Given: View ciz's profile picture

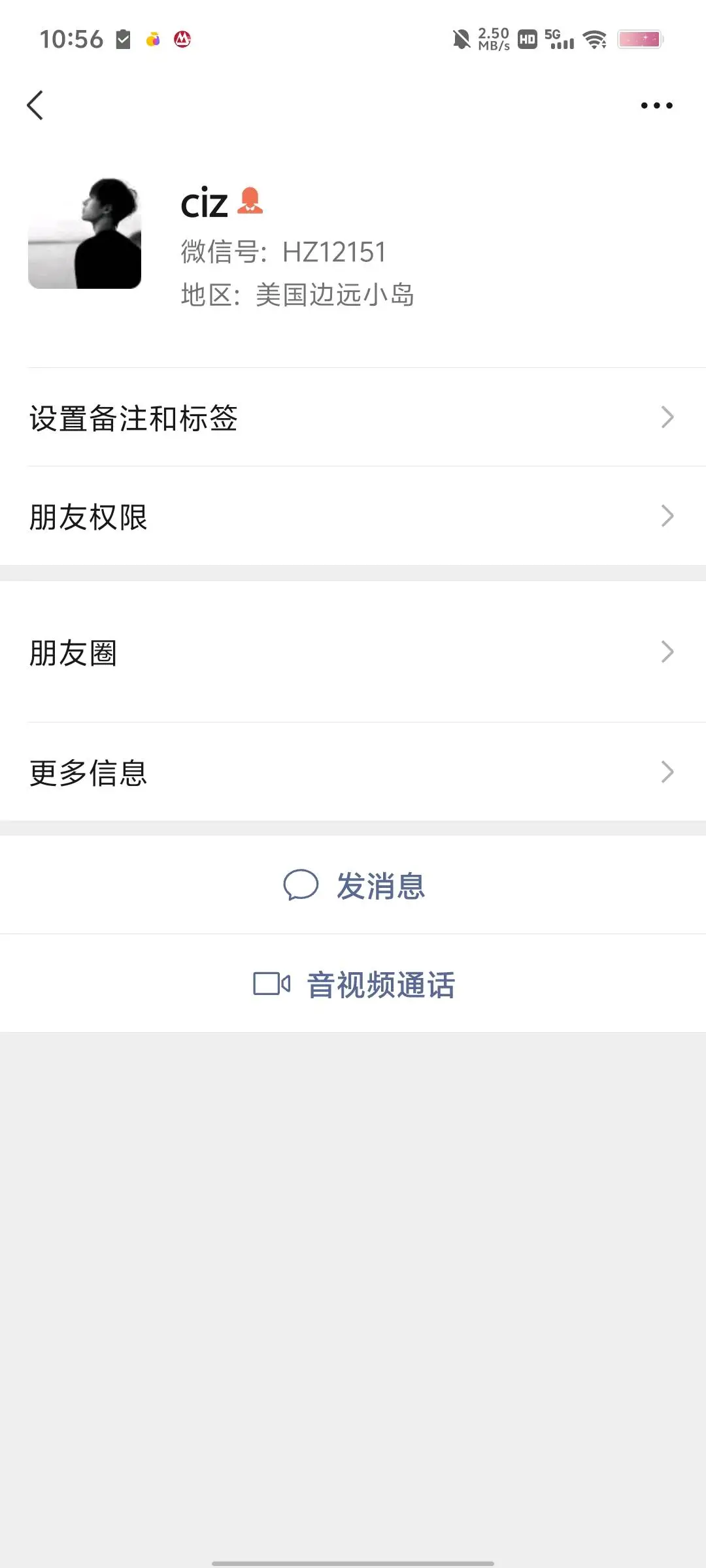Looking at the screenshot, I should [85, 233].
